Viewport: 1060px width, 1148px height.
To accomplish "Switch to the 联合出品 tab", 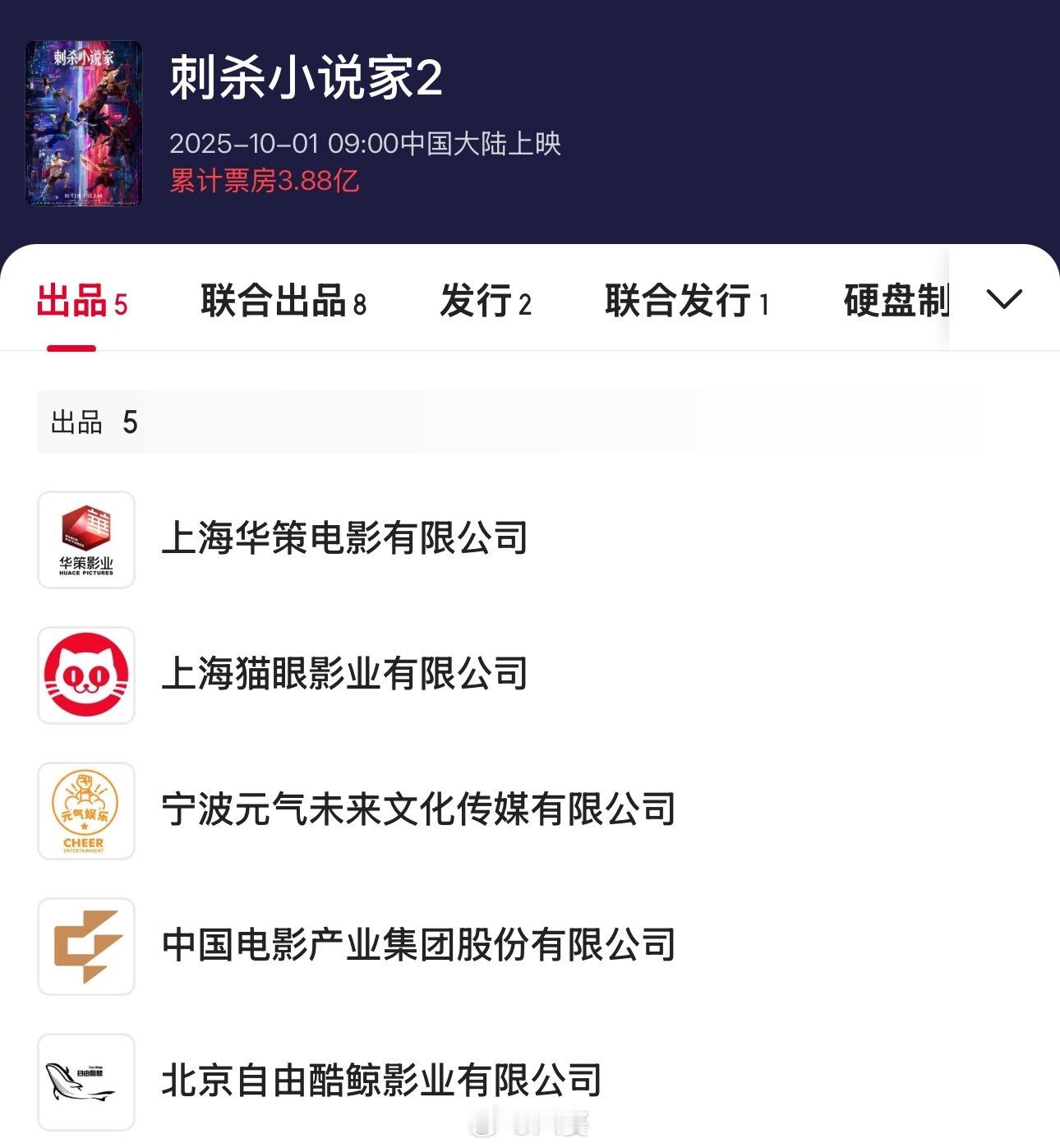I will (283, 302).
